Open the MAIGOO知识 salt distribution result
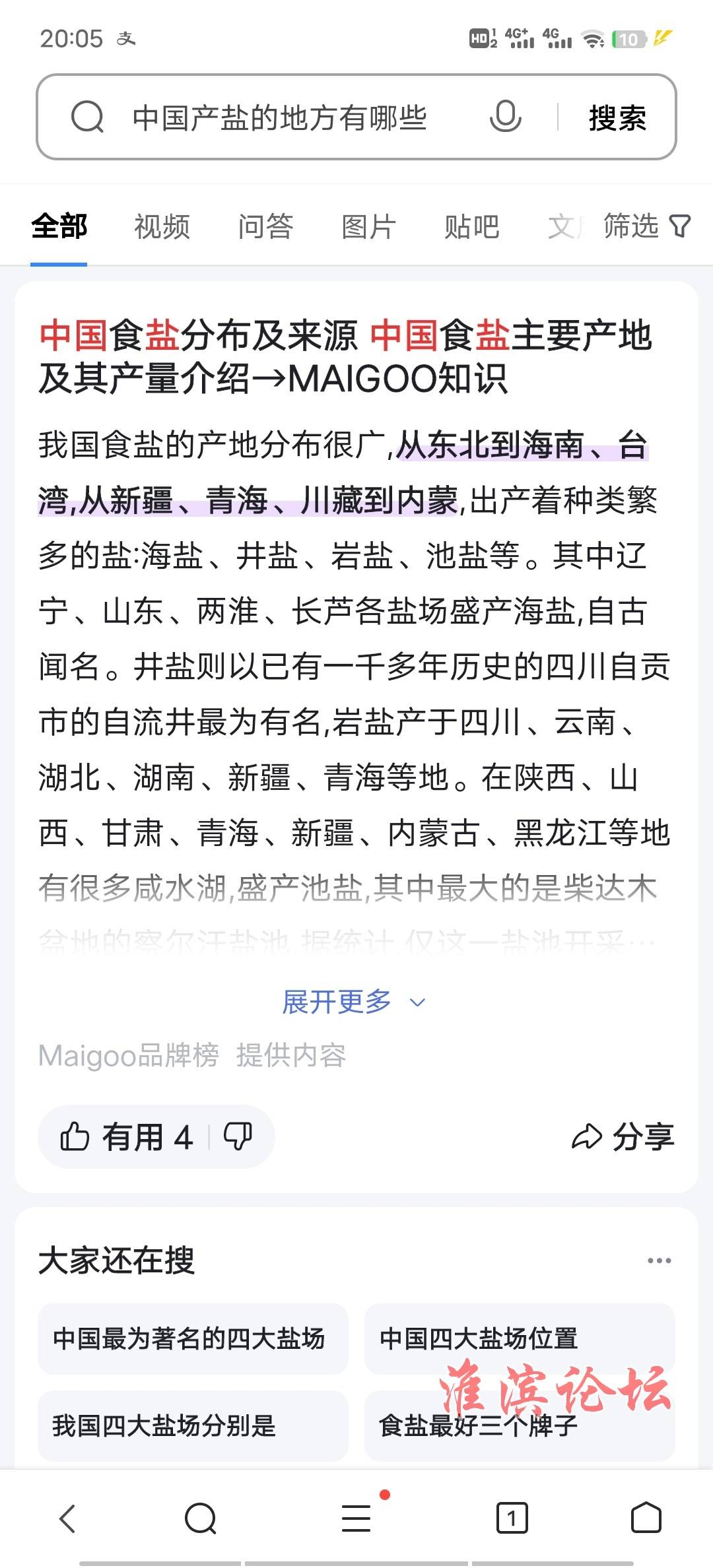The width and height of the screenshot is (713, 1568). 345,357
